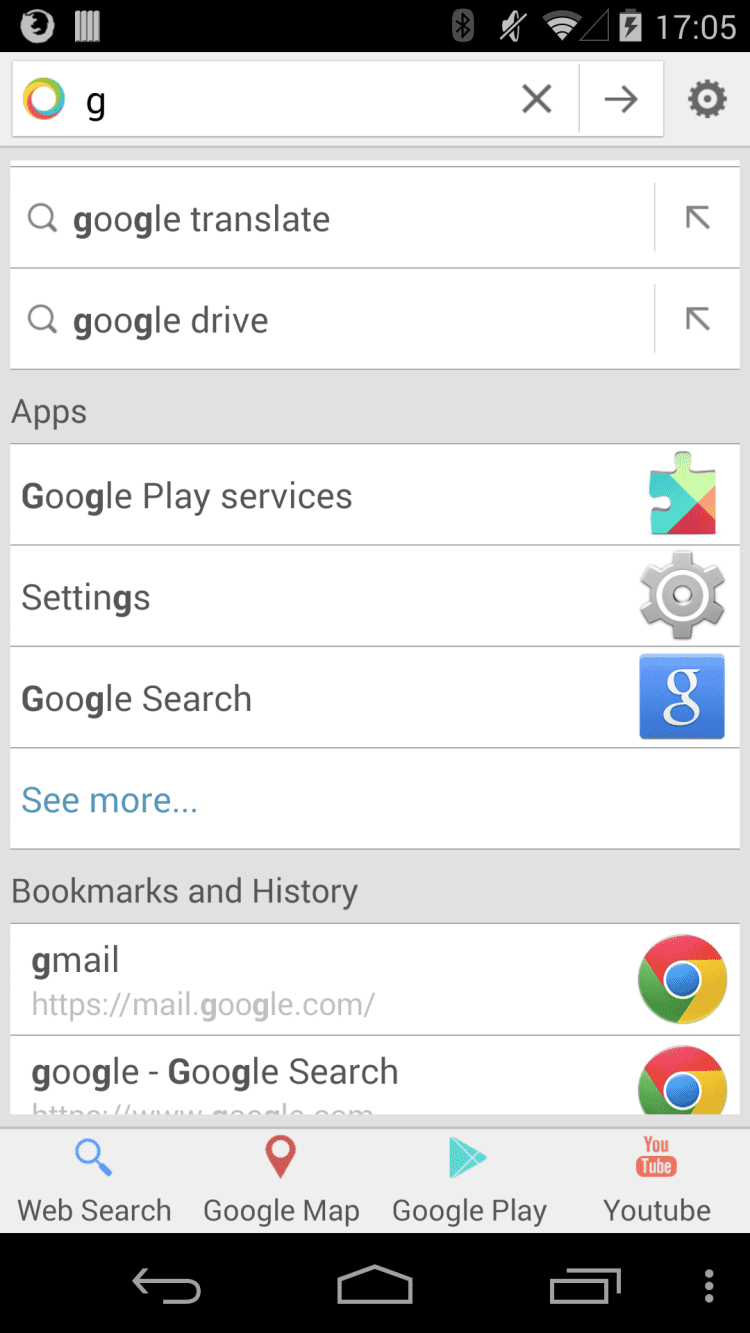This screenshot has height=1333, width=750.
Task: Select the "google drive" suggestion
Action: coord(330,320)
